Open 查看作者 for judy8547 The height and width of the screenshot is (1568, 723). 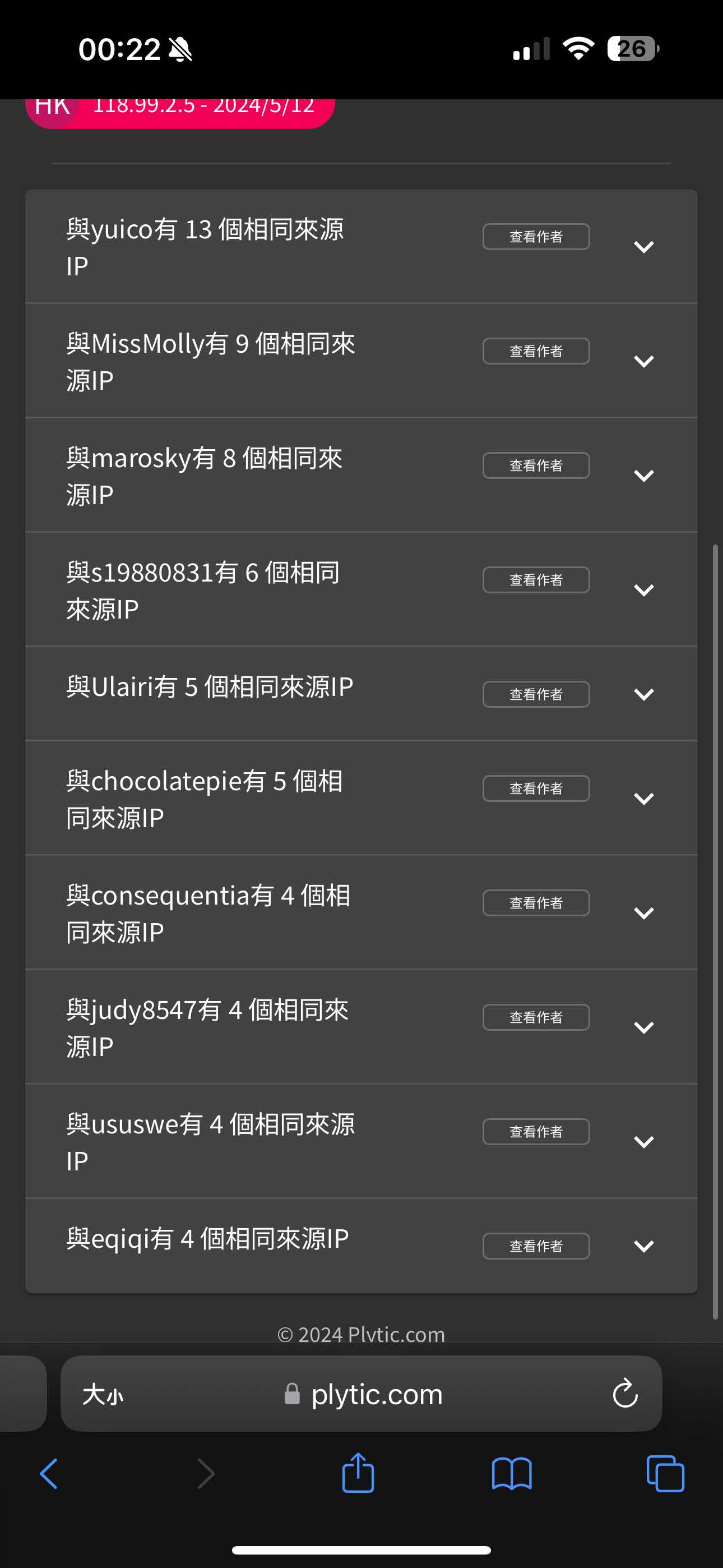coord(536,1017)
